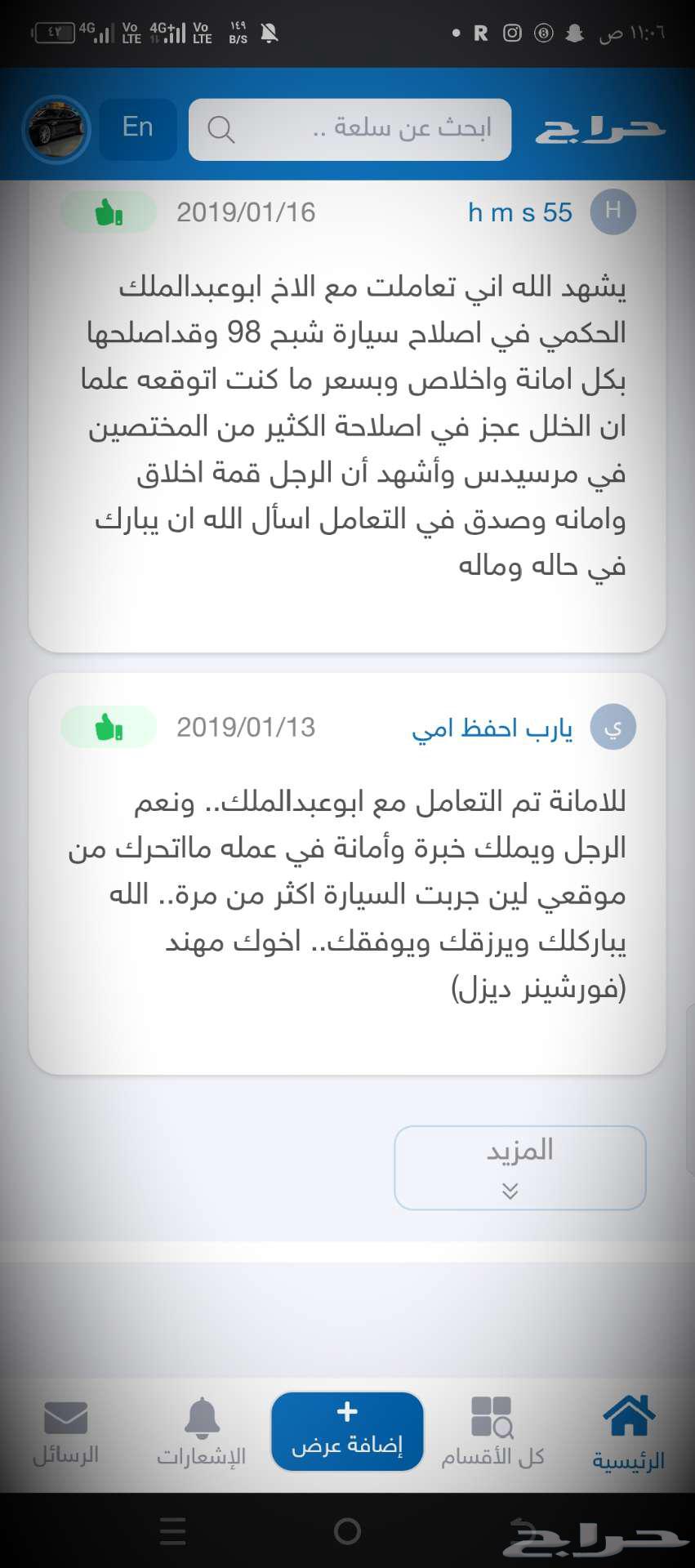Switch to الرئيسية tab
The width and height of the screenshot is (695, 1568).
pyautogui.click(x=628, y=1432)
